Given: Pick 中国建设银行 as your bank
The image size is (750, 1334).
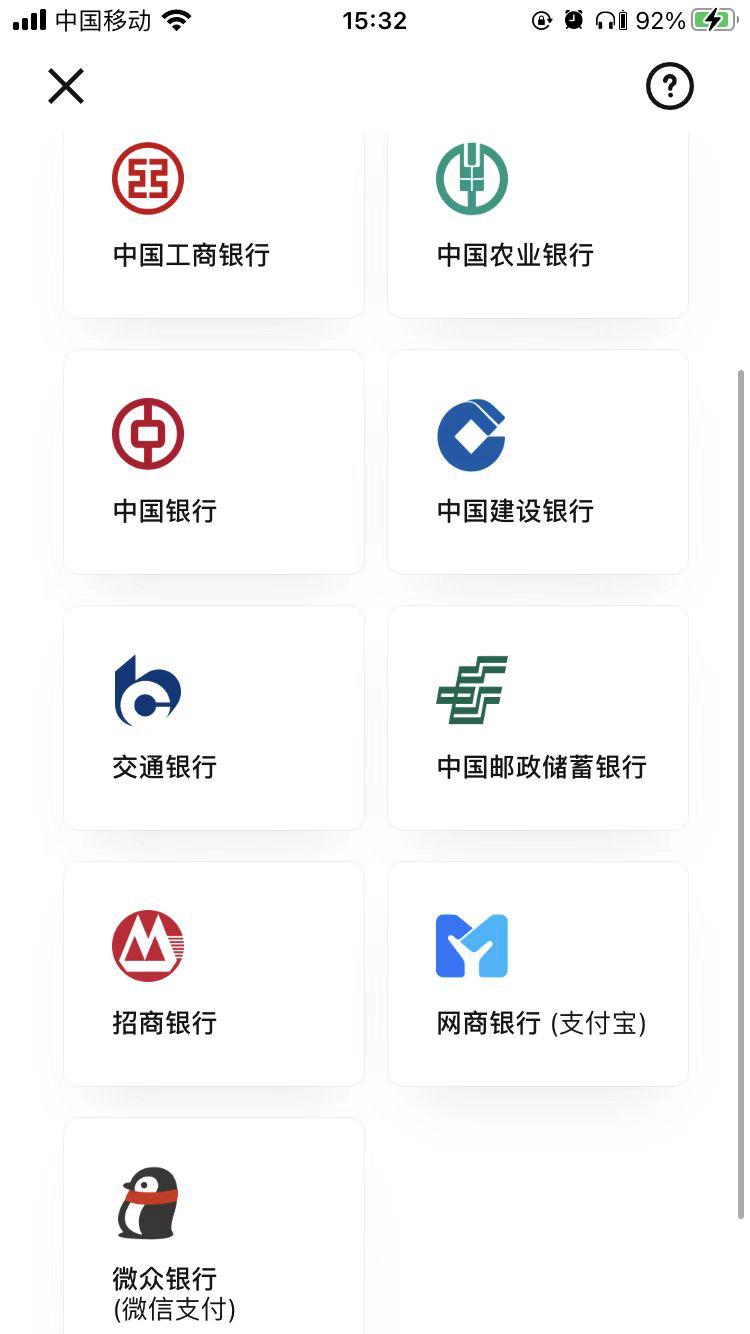Looking at the screenshot, I should point(537,461).
